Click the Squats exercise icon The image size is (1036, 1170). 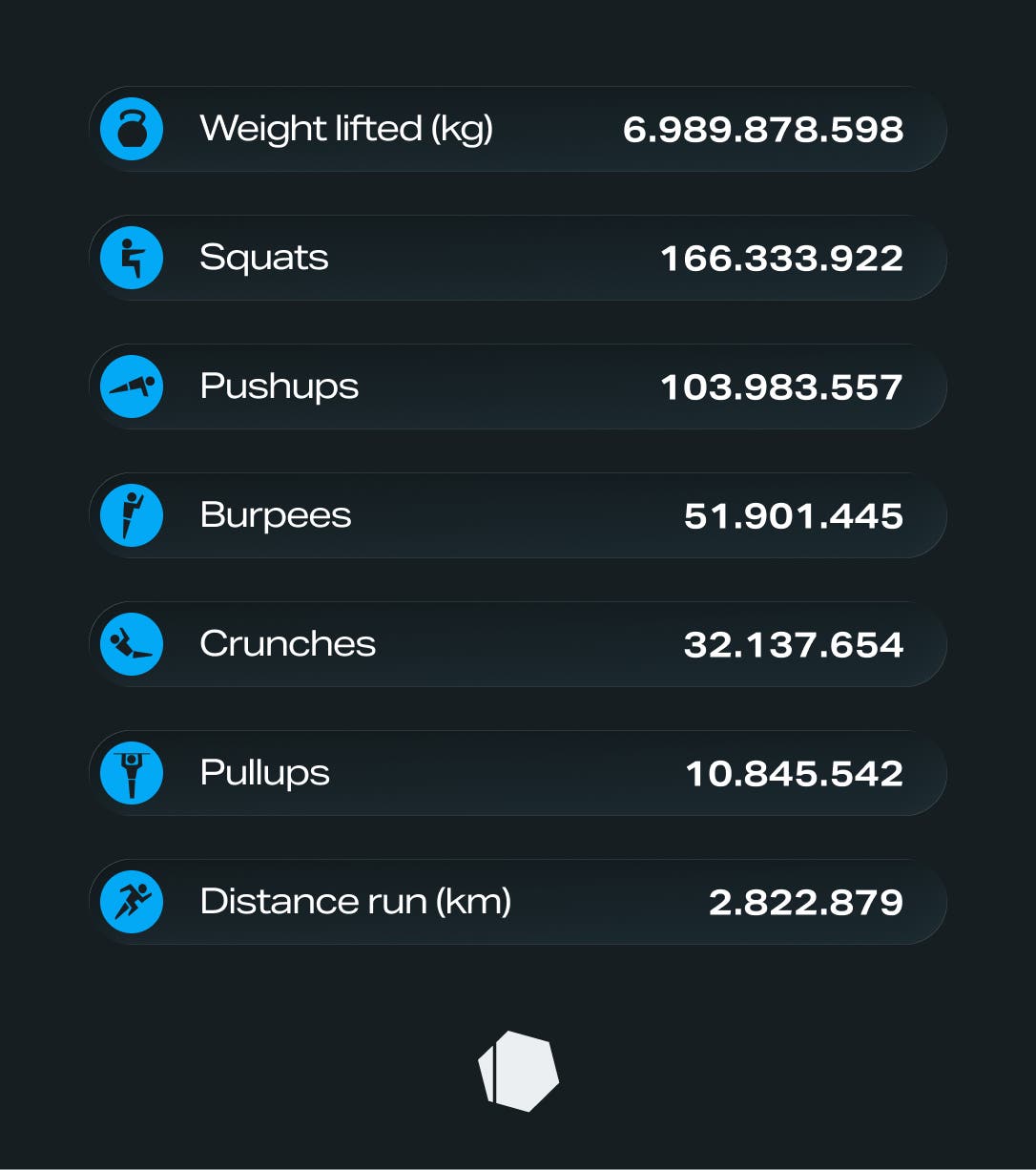click(x=132, y=258)
